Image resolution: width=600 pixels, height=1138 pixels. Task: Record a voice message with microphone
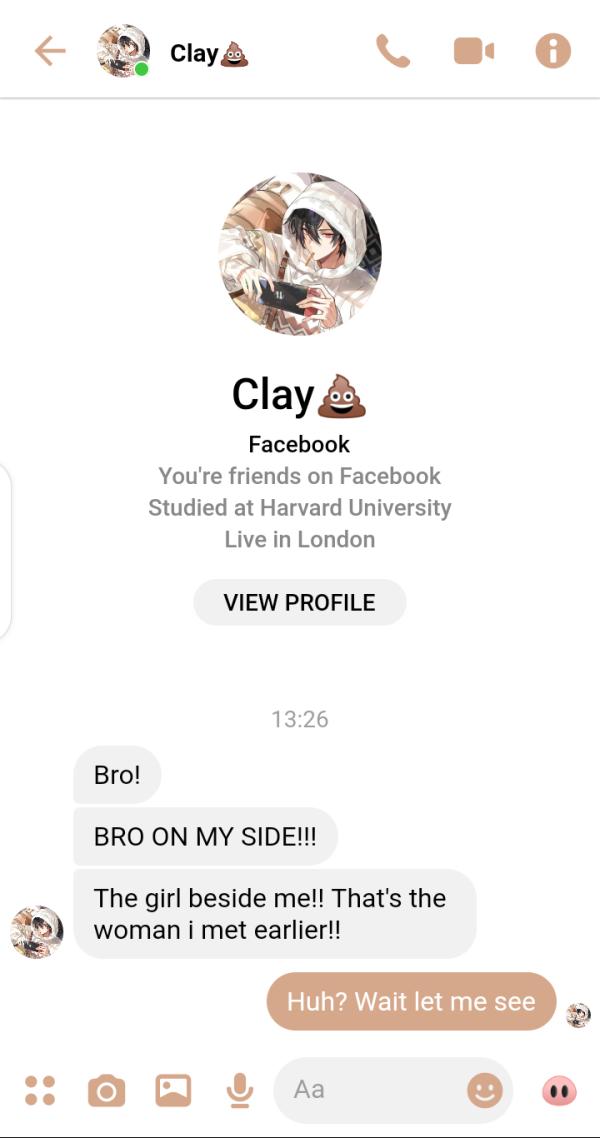239,1090
